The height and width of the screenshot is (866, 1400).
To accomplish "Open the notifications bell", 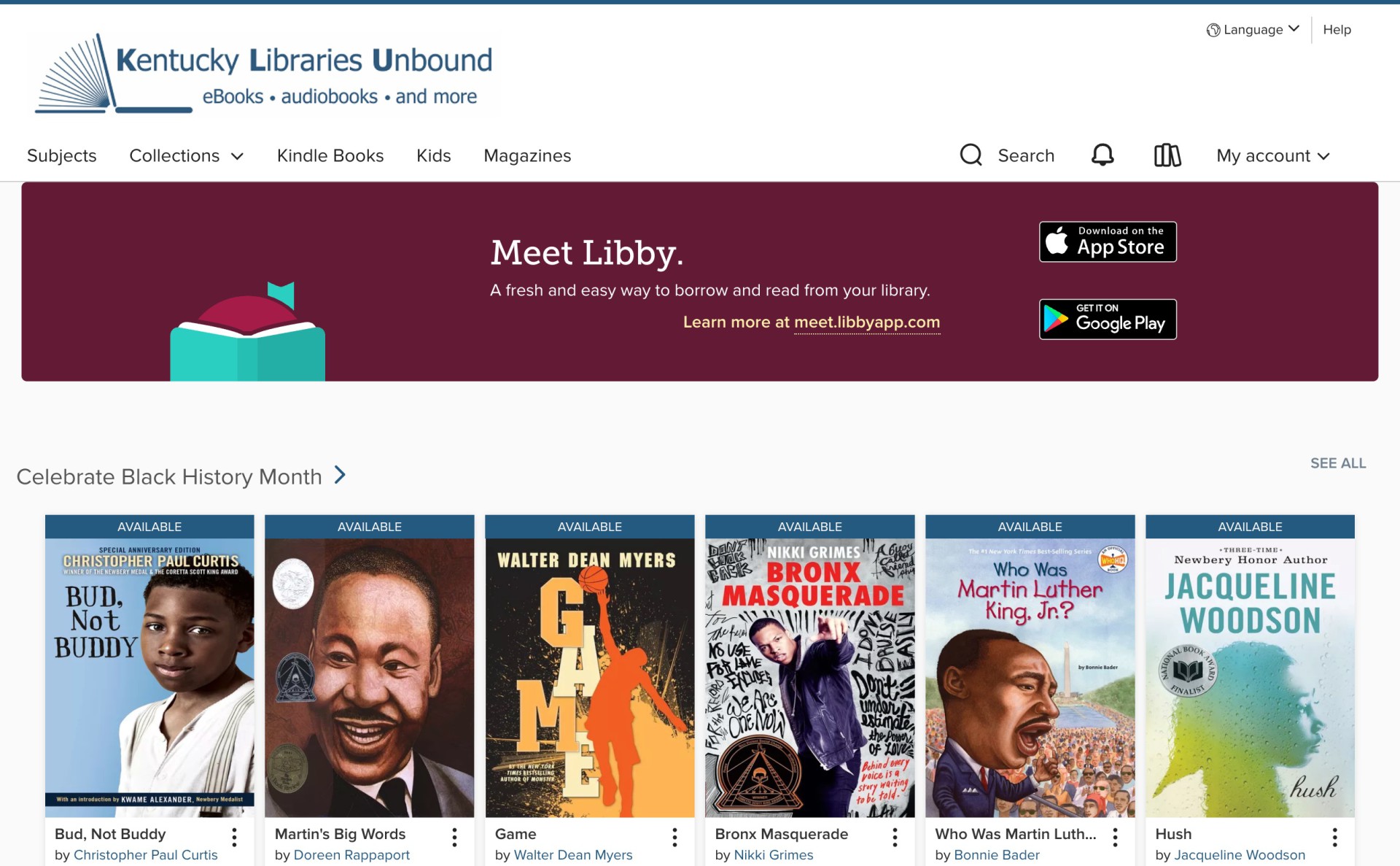I will tap(1102, 155).
